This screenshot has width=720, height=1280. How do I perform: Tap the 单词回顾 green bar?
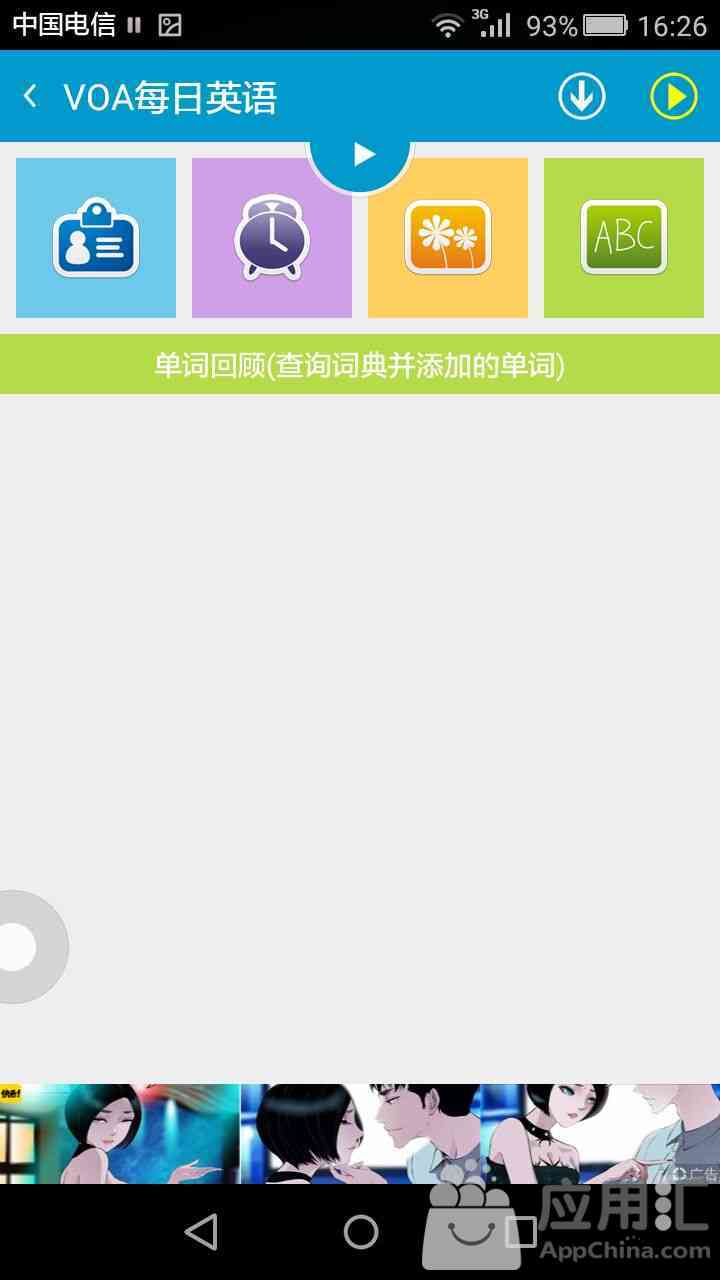[x=360, y=365]
